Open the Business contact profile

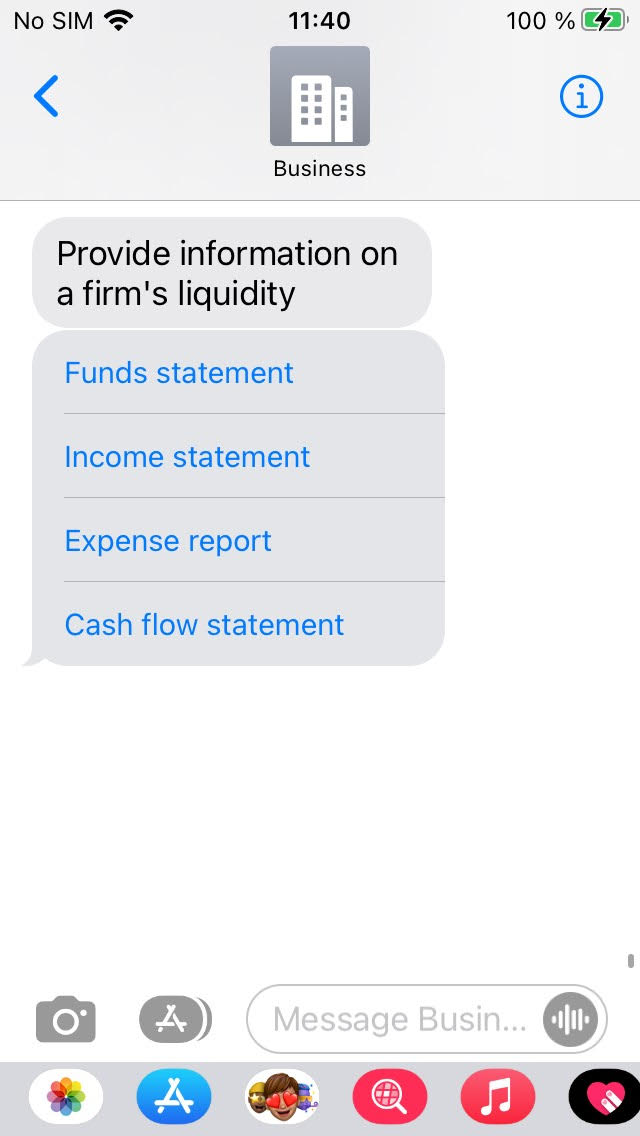point(320,112)
